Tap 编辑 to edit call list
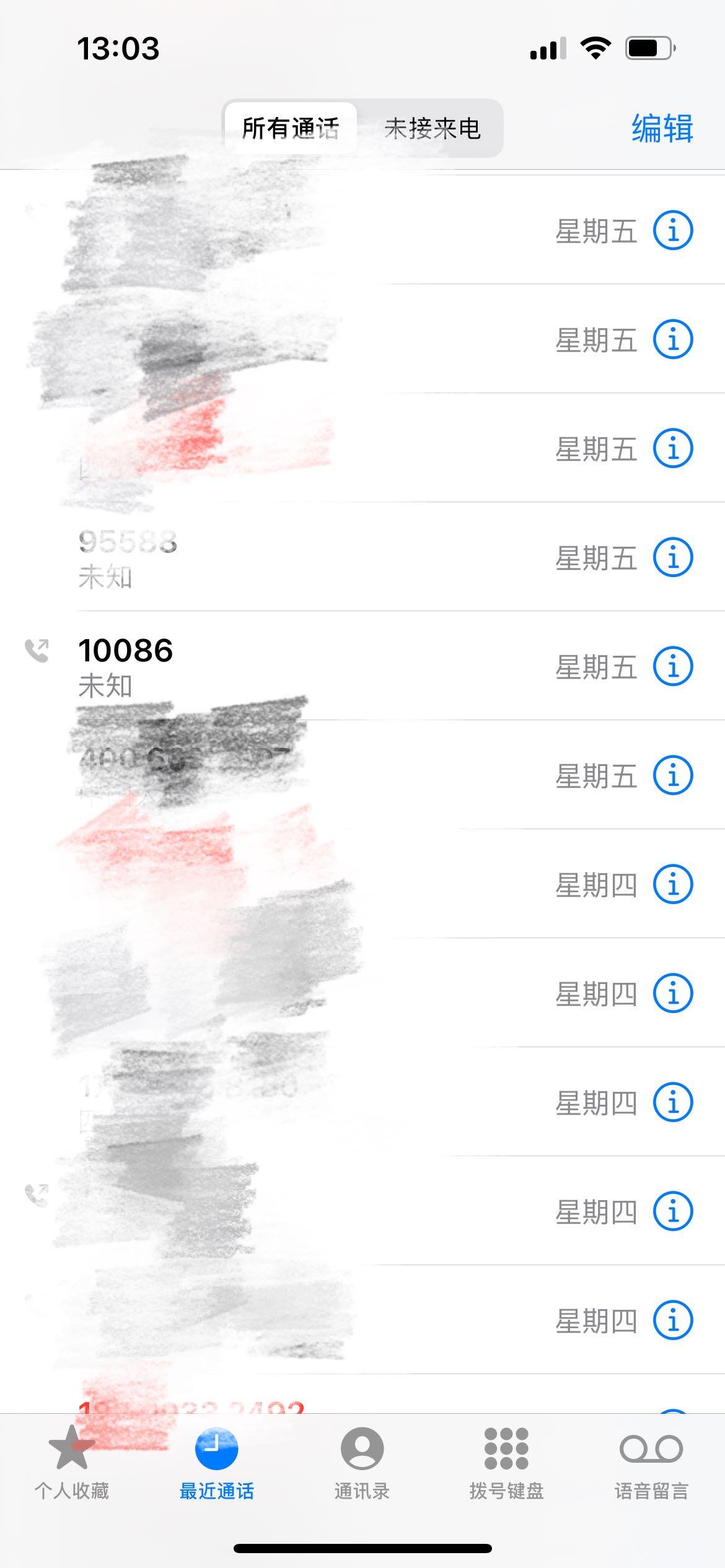 (x=662, y=128)
